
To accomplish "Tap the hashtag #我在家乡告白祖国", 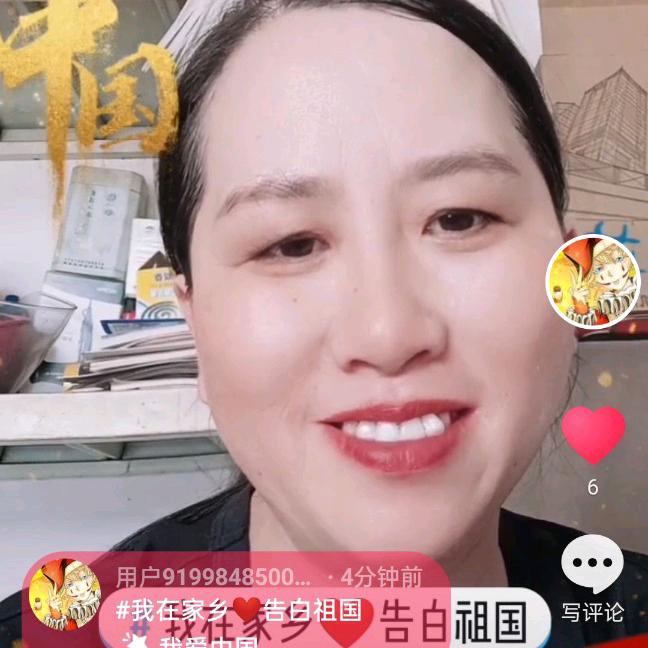I will point(238,609).
